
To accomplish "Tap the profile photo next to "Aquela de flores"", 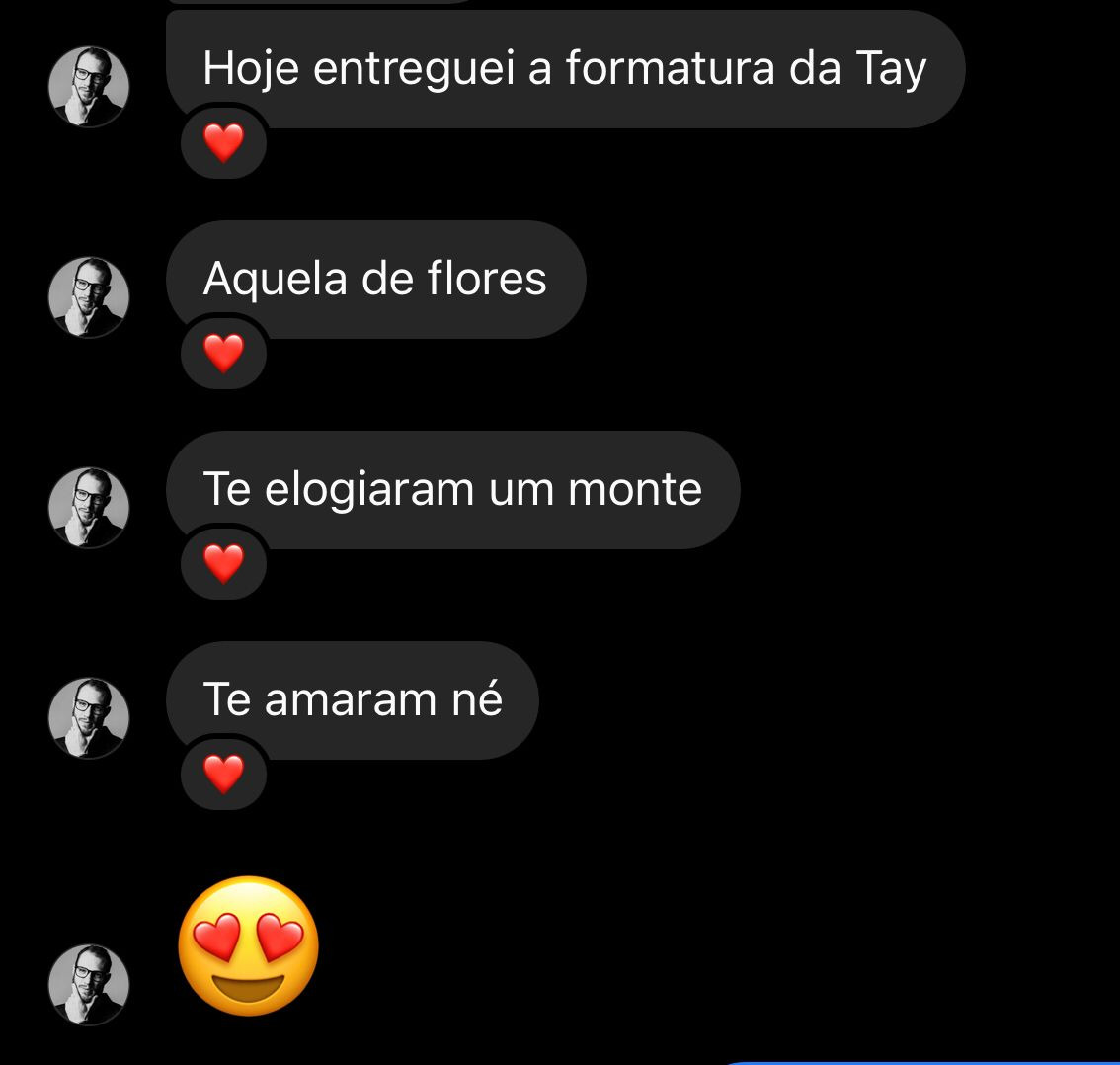I will (x=89, y=296).
